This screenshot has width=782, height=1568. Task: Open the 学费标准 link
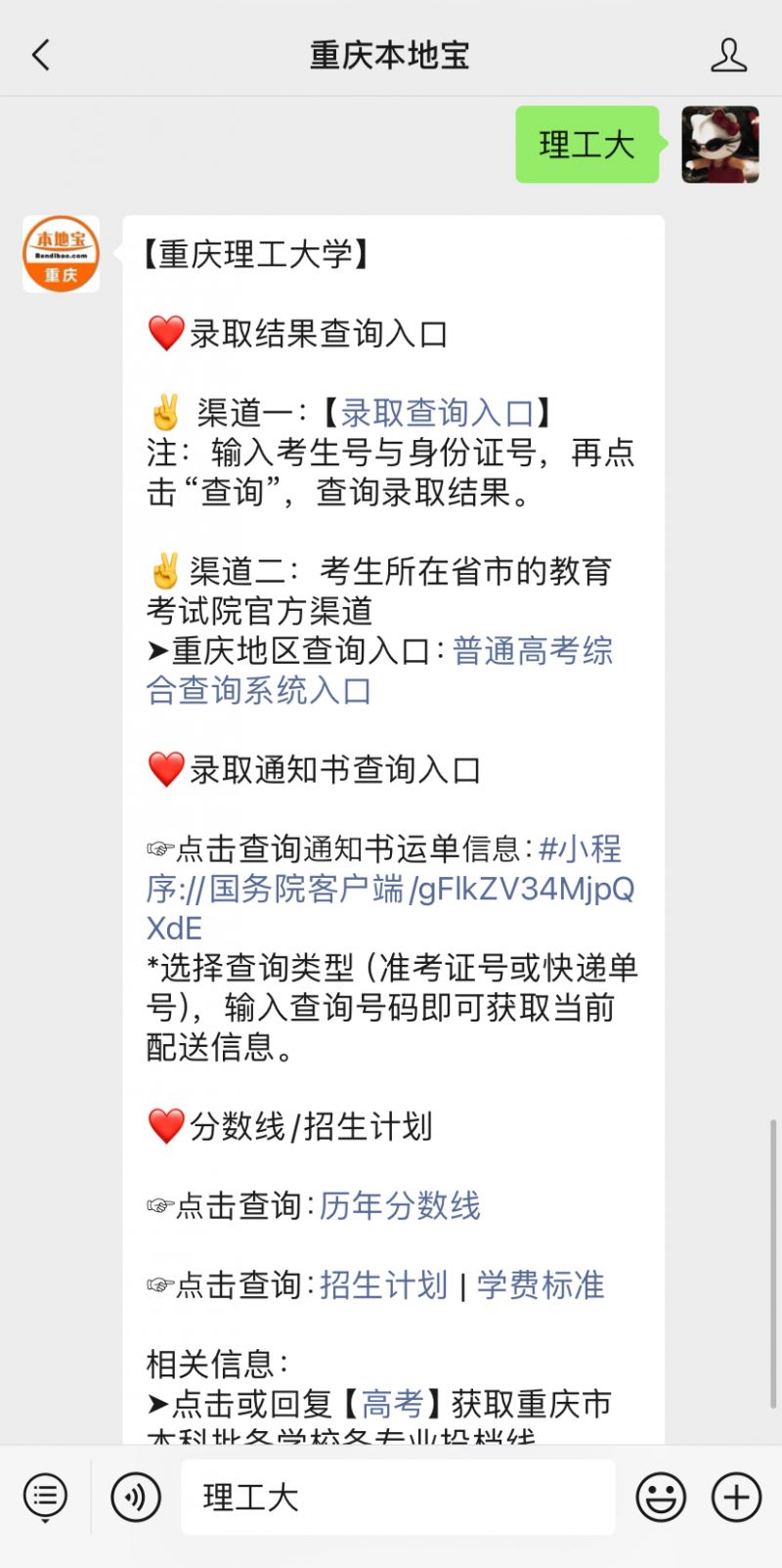tap(541, 1285)
